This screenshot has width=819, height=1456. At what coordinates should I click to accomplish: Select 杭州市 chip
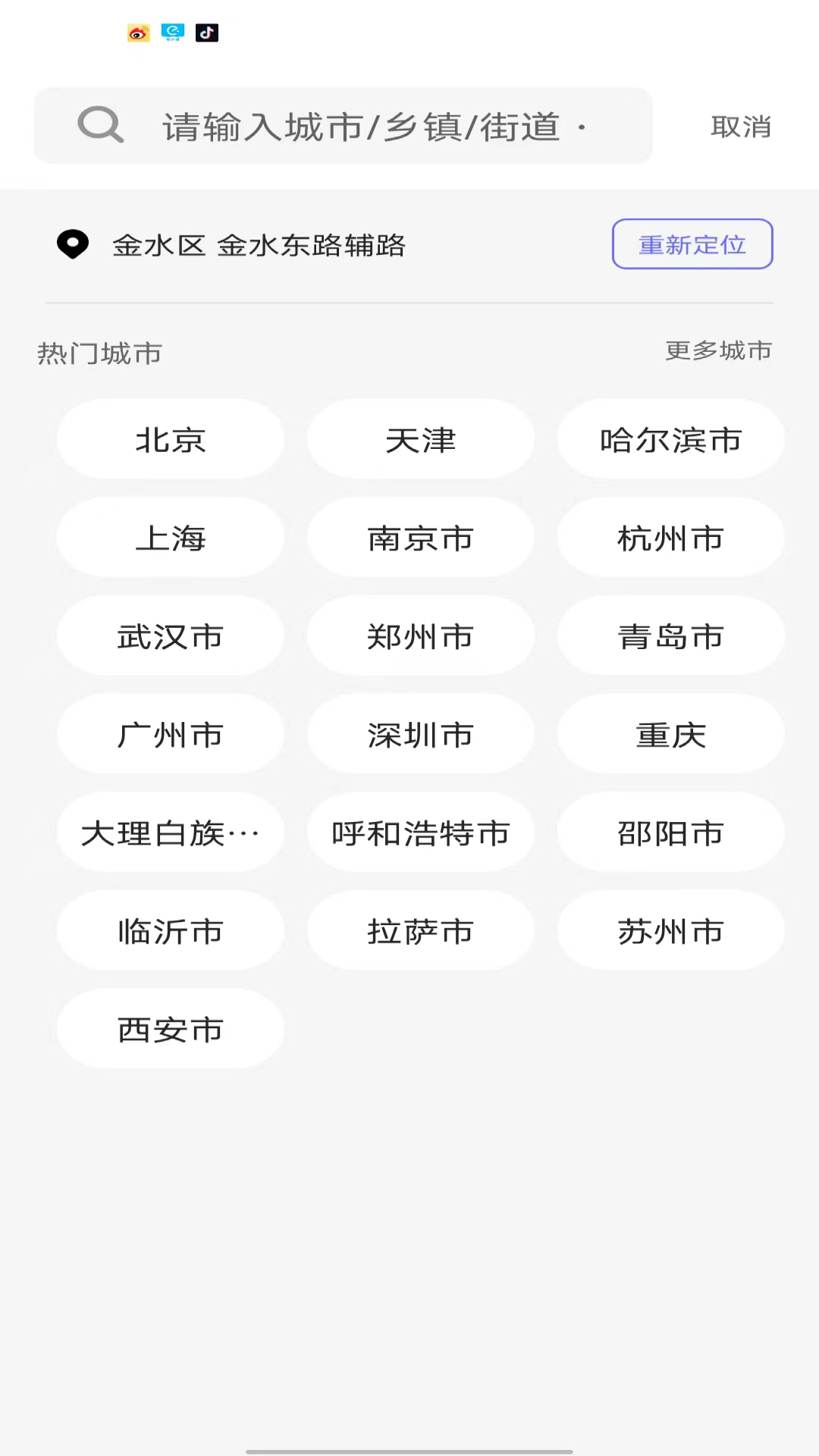(670, 538)
